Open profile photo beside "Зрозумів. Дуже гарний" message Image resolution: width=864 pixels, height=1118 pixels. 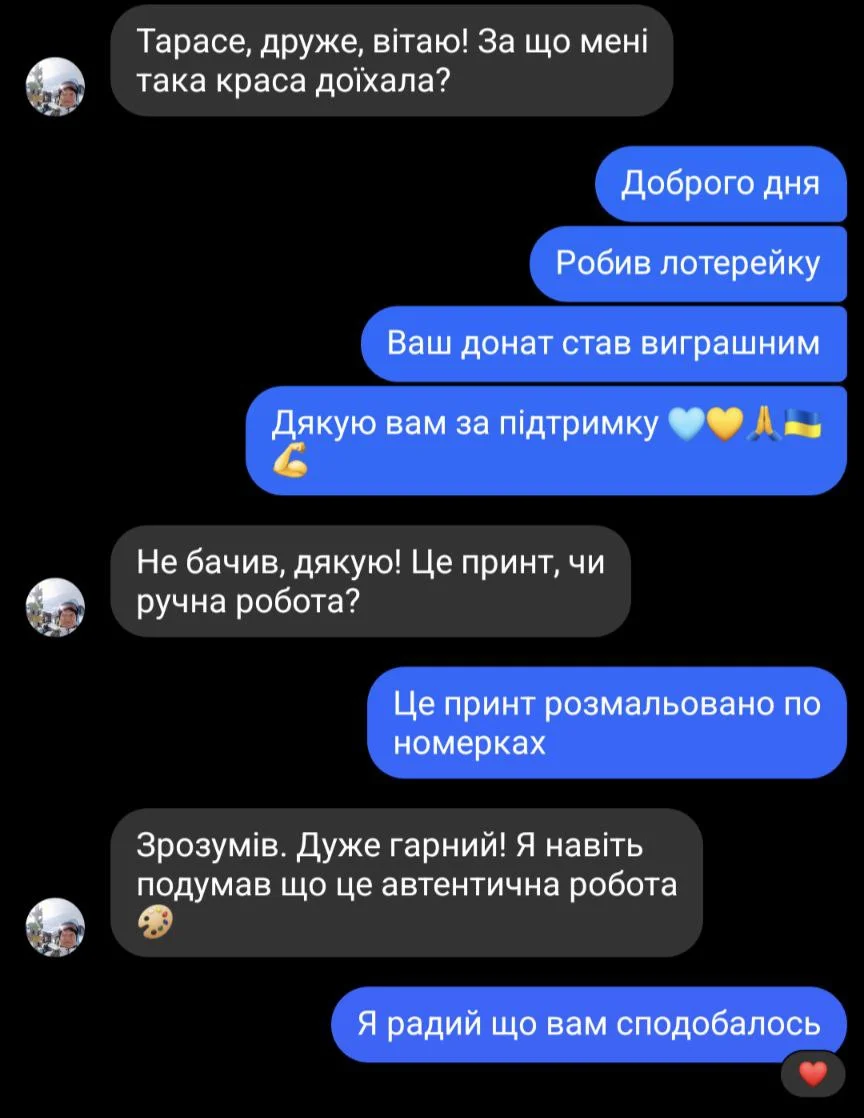pos(56,927)
